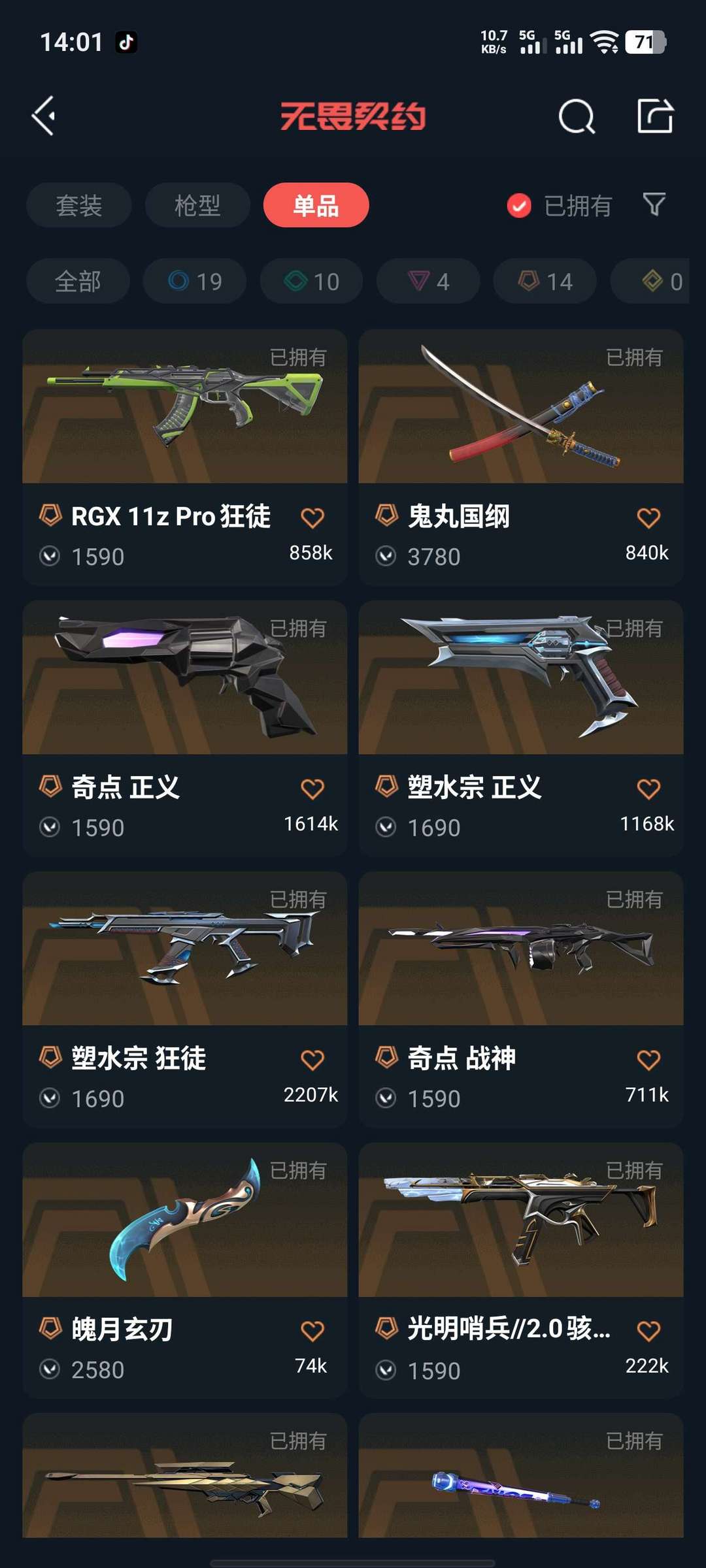706x1568 pixels.
Task: Switch to the 套装 tab
Action: coord(79,205)
